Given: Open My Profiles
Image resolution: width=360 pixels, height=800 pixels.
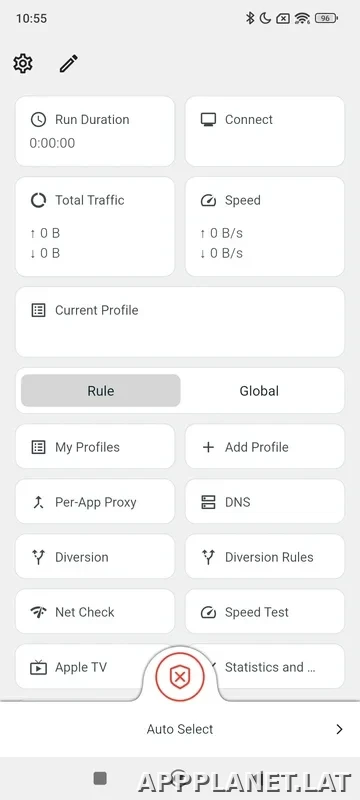Looking at the screenshot, I should (95, 446).
